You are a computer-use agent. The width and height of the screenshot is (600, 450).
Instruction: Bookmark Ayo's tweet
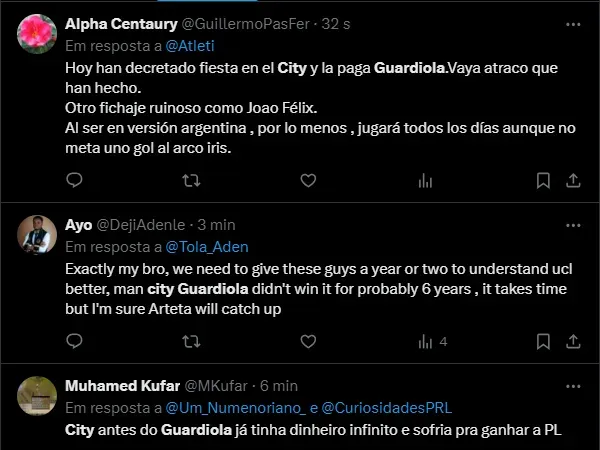[x=543, y=341]
